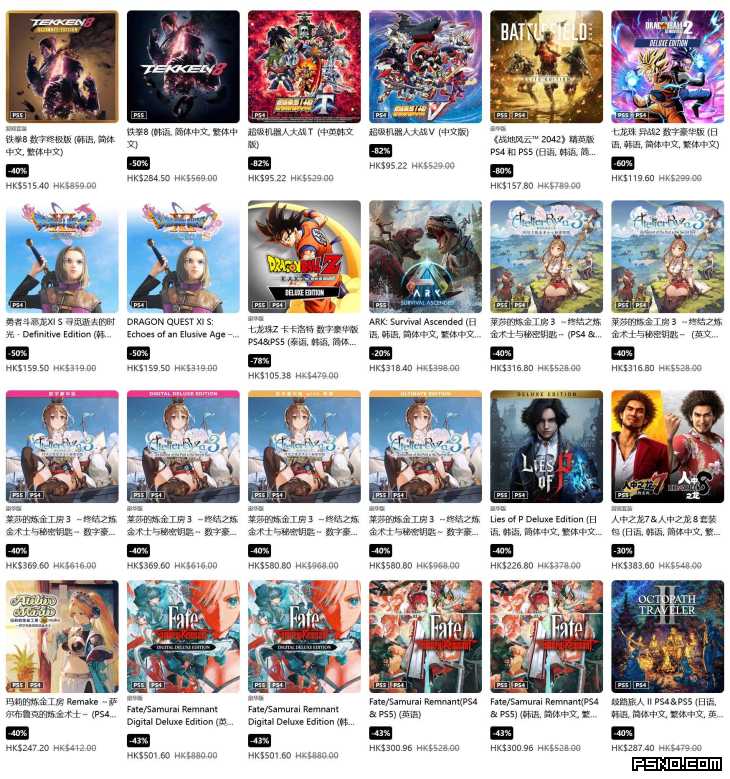Open Lies of P Deluxe Edition
The height and width of the screenshot is (779, 730).
[x=547, y=446]
